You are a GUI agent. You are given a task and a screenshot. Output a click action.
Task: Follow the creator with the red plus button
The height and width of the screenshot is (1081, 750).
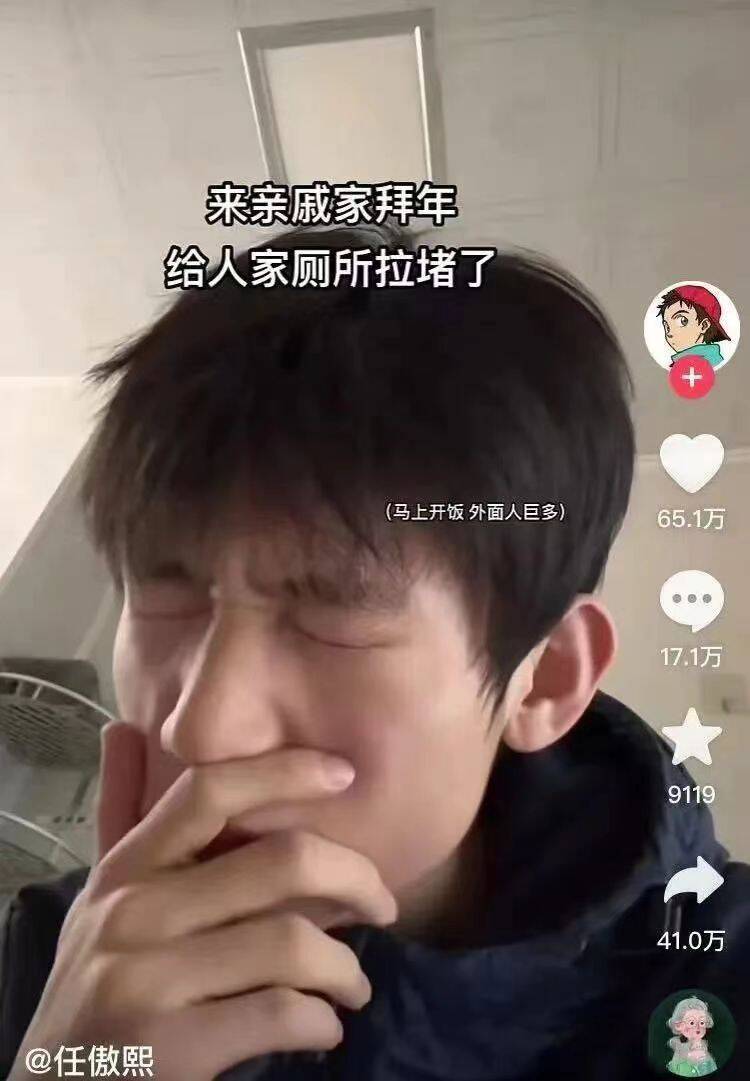pos(692,379)
